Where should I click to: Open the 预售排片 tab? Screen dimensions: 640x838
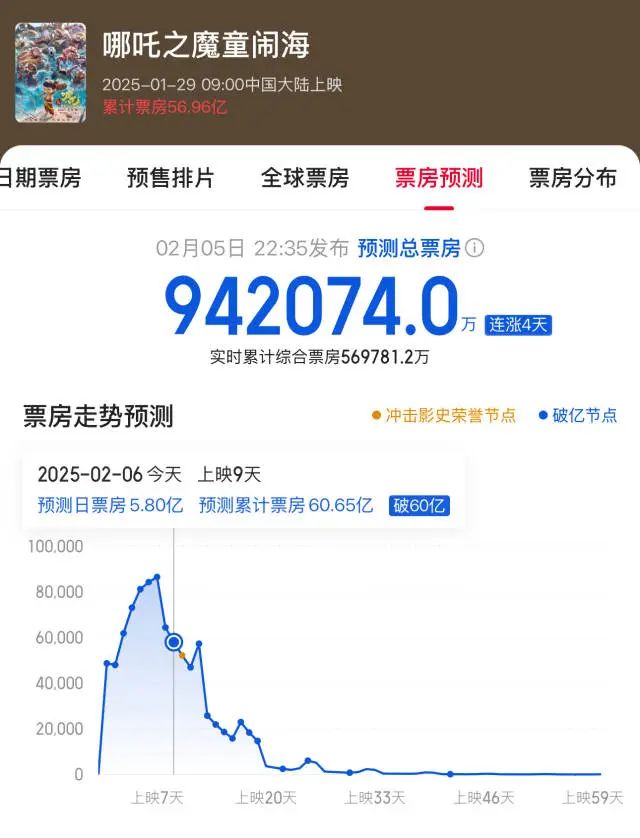(x=171, y=179)
